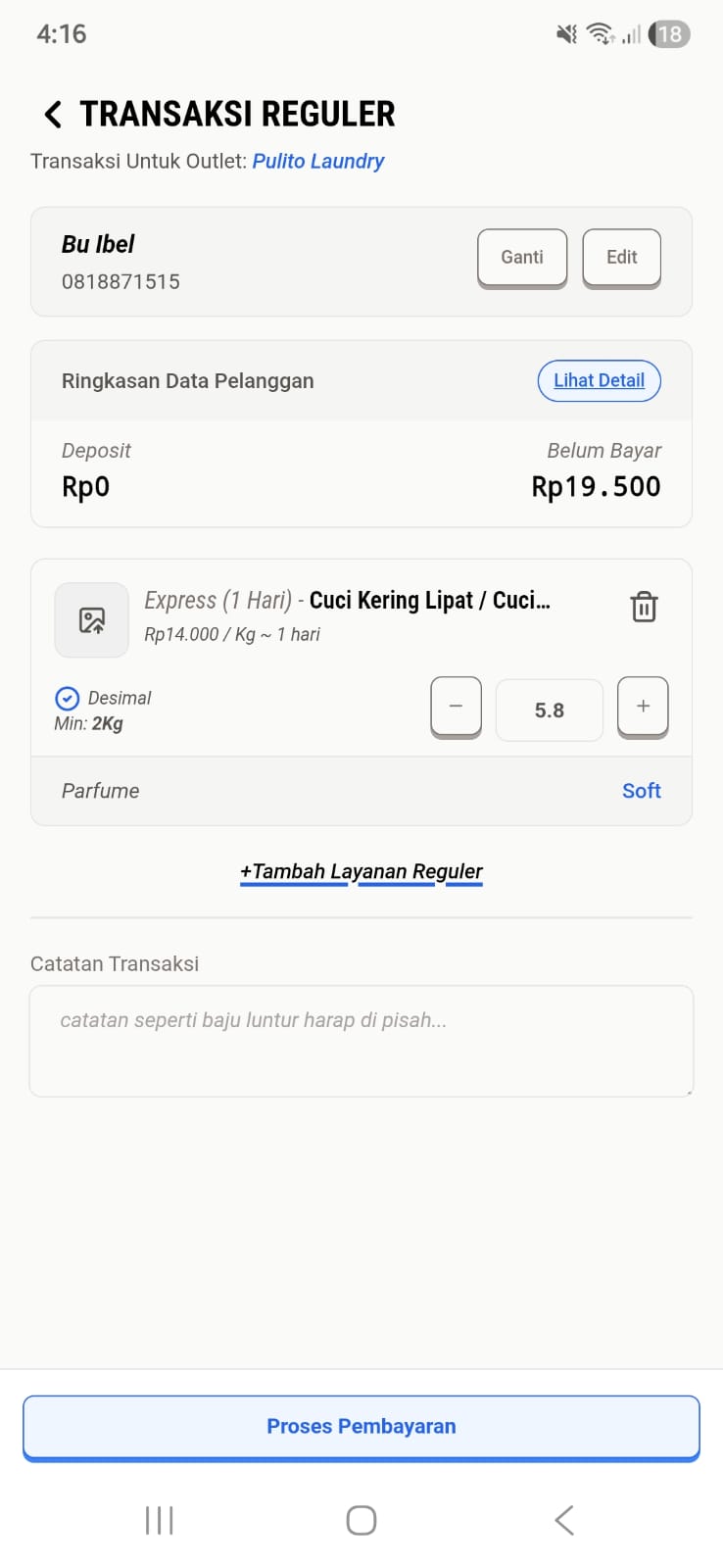Tap Ringkasan Data Pelanggan header
Screen dimensions: 723x1568
(x=187, y=380)
